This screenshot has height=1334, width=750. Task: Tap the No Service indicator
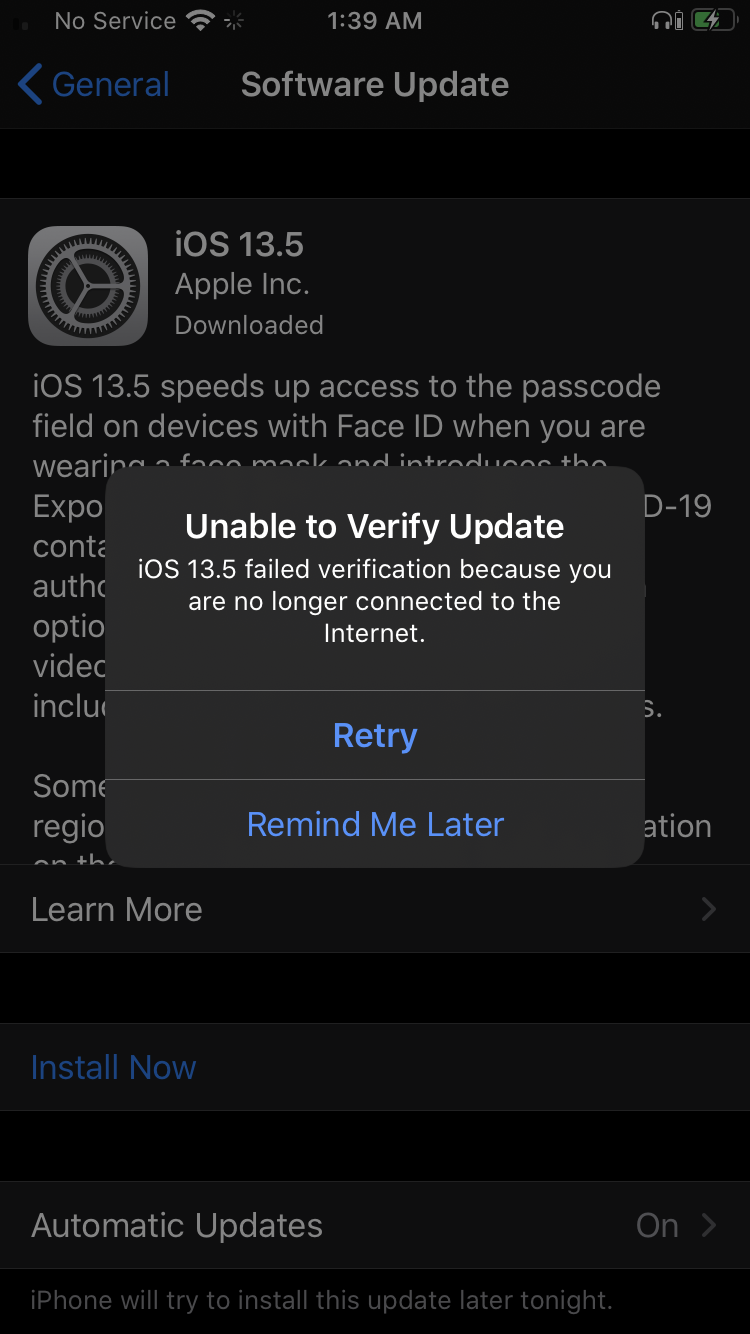point(113,20)
